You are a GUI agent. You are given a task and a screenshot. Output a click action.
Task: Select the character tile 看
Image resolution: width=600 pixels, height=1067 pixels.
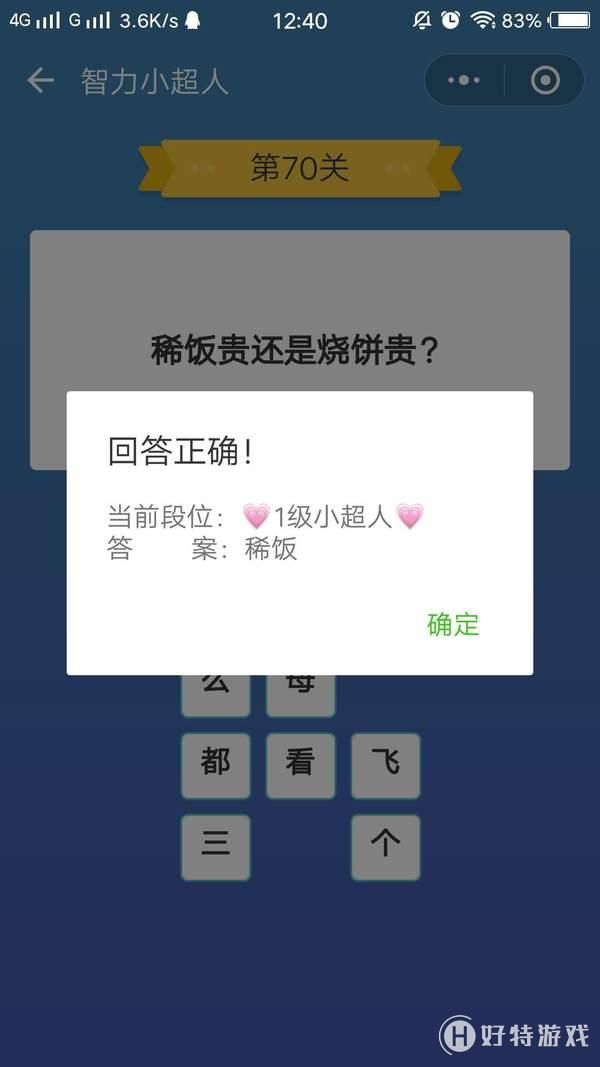point(300,765)
